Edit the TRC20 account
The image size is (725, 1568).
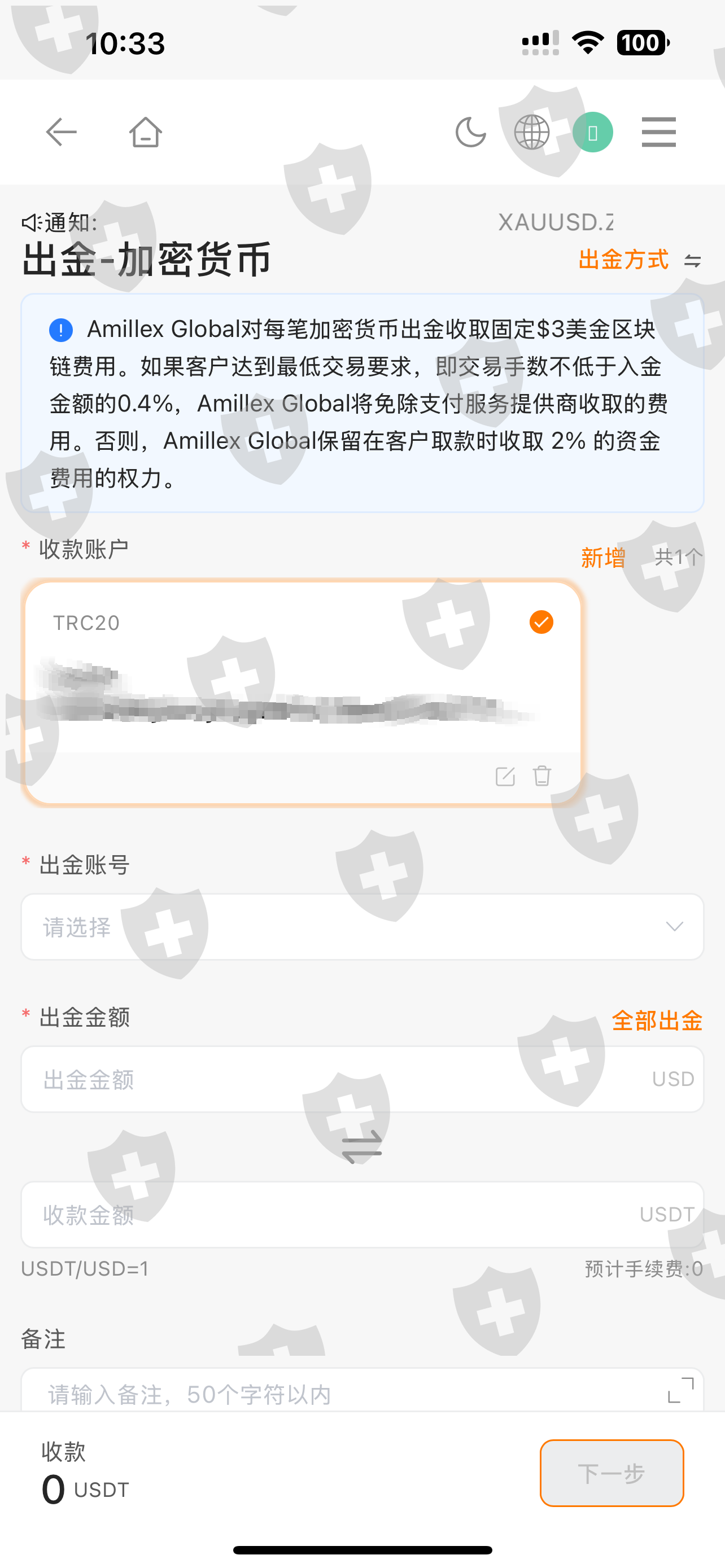click(505, 776)
